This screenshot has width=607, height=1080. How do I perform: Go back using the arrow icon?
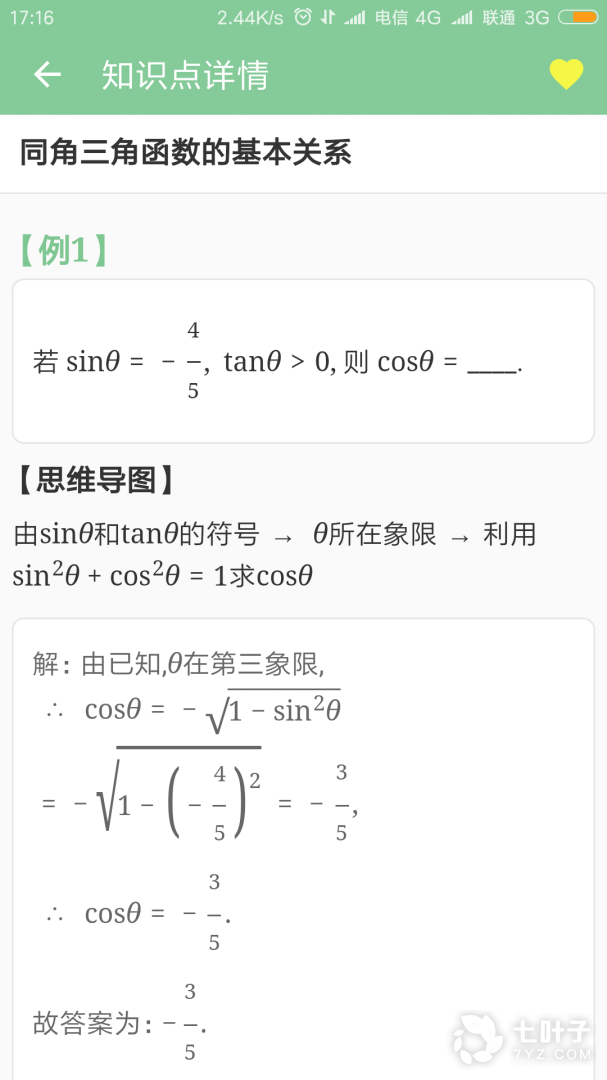[x=47, y=75]
